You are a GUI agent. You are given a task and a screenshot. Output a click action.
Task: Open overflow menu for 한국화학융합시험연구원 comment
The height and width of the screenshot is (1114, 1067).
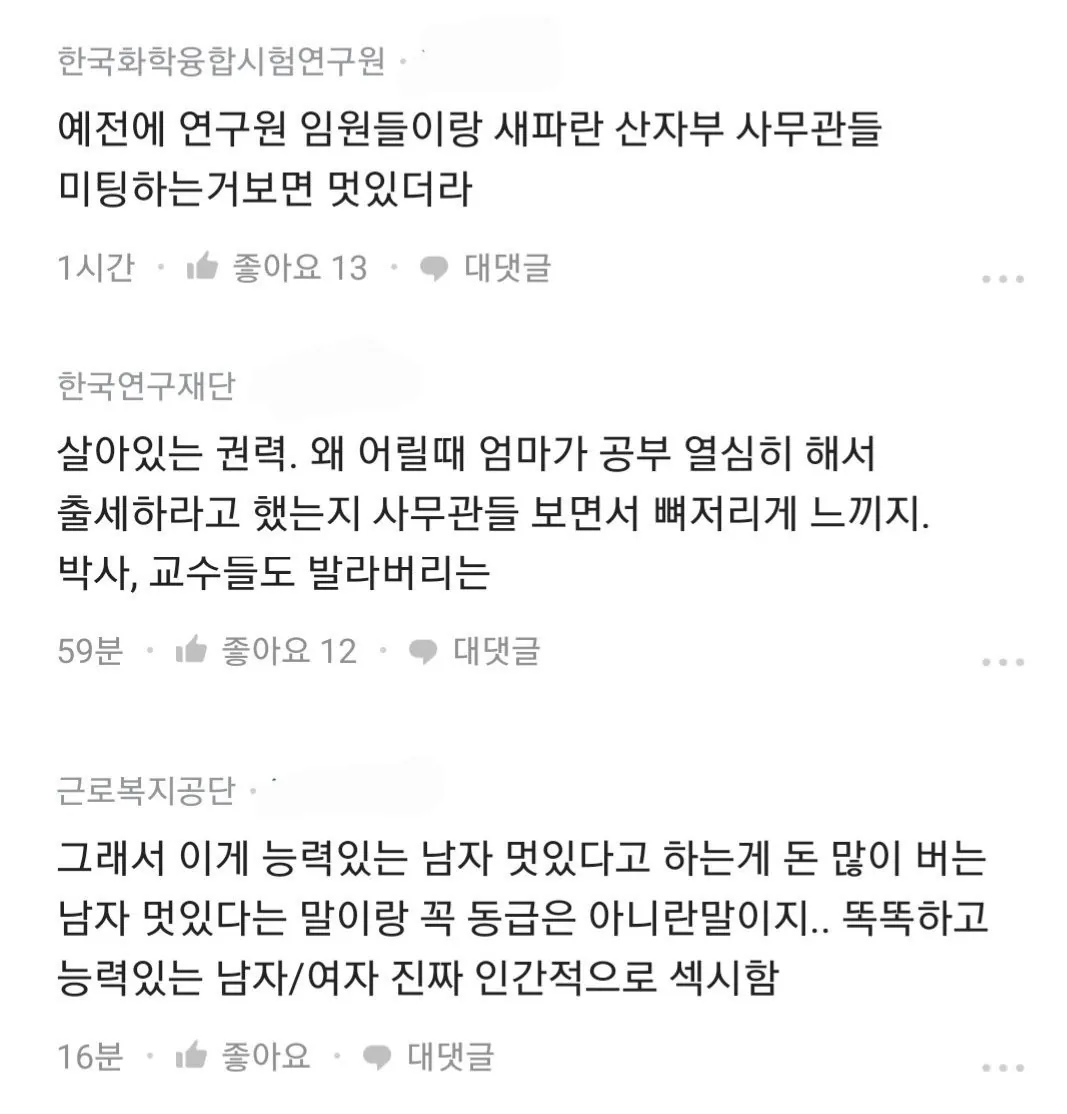(1002, 279)
